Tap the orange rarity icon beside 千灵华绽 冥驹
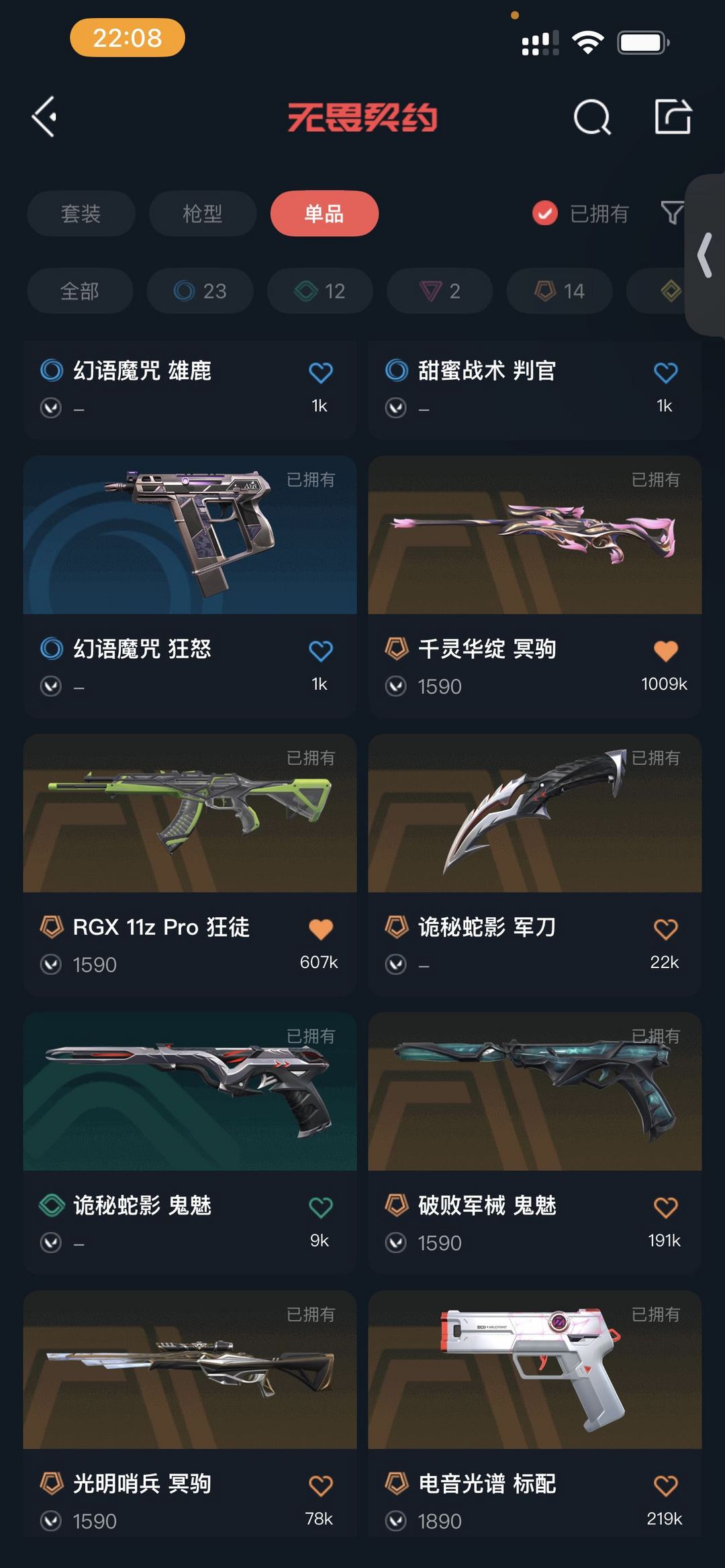725x1568 pixels. pyautogui.click(x=395, y=649)
